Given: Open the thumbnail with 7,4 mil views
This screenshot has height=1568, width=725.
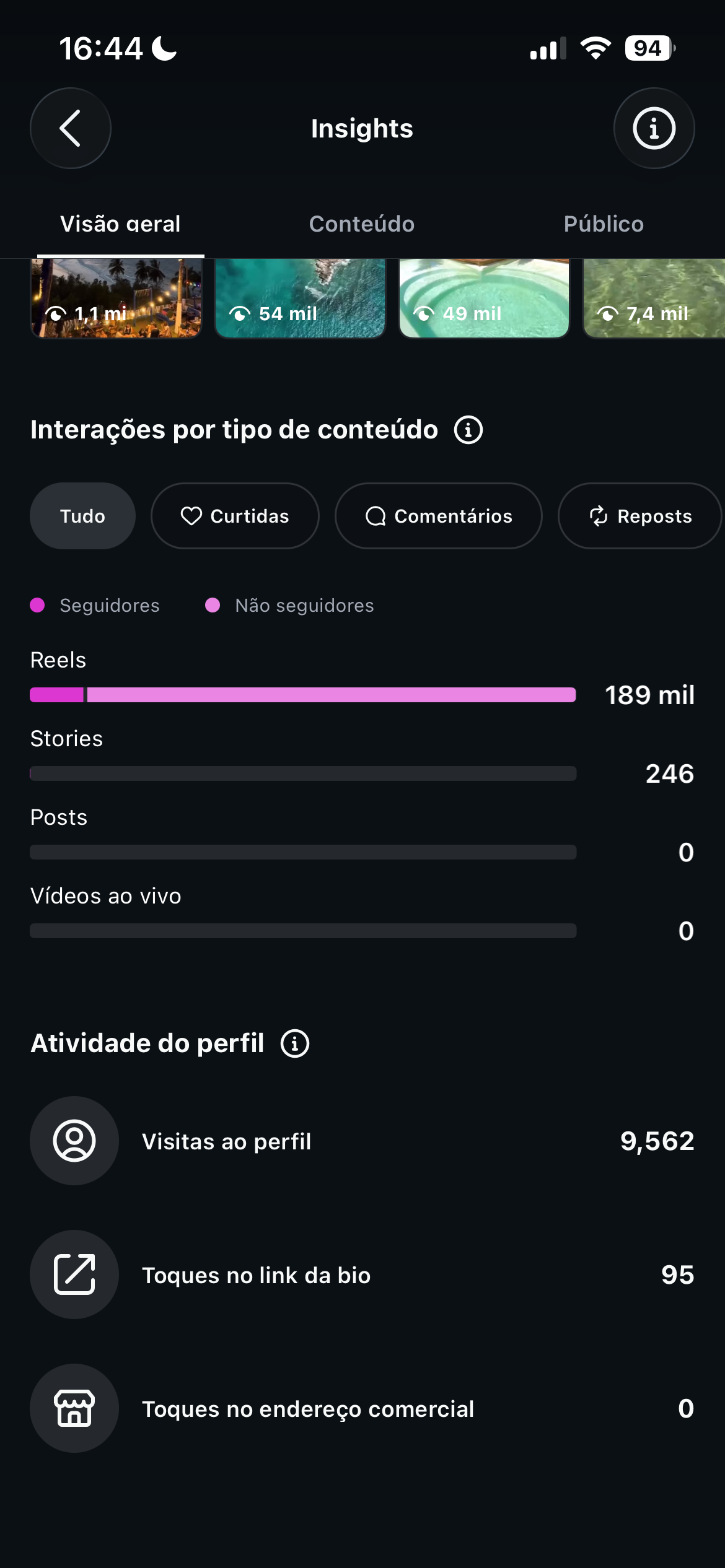Looking at the screenshot, I should pyautogui.click(x=654, y=298).
